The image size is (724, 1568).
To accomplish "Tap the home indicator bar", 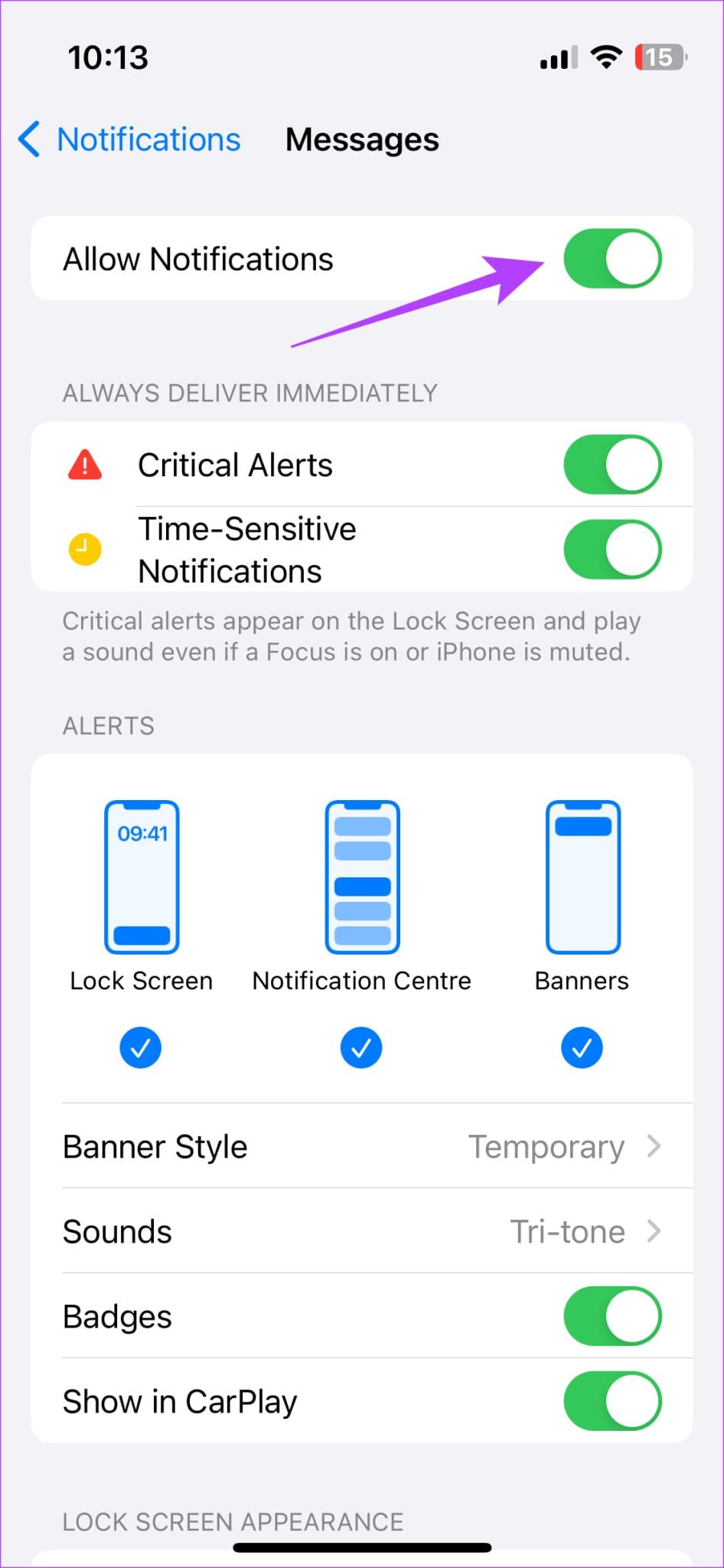I will 361,1547.
